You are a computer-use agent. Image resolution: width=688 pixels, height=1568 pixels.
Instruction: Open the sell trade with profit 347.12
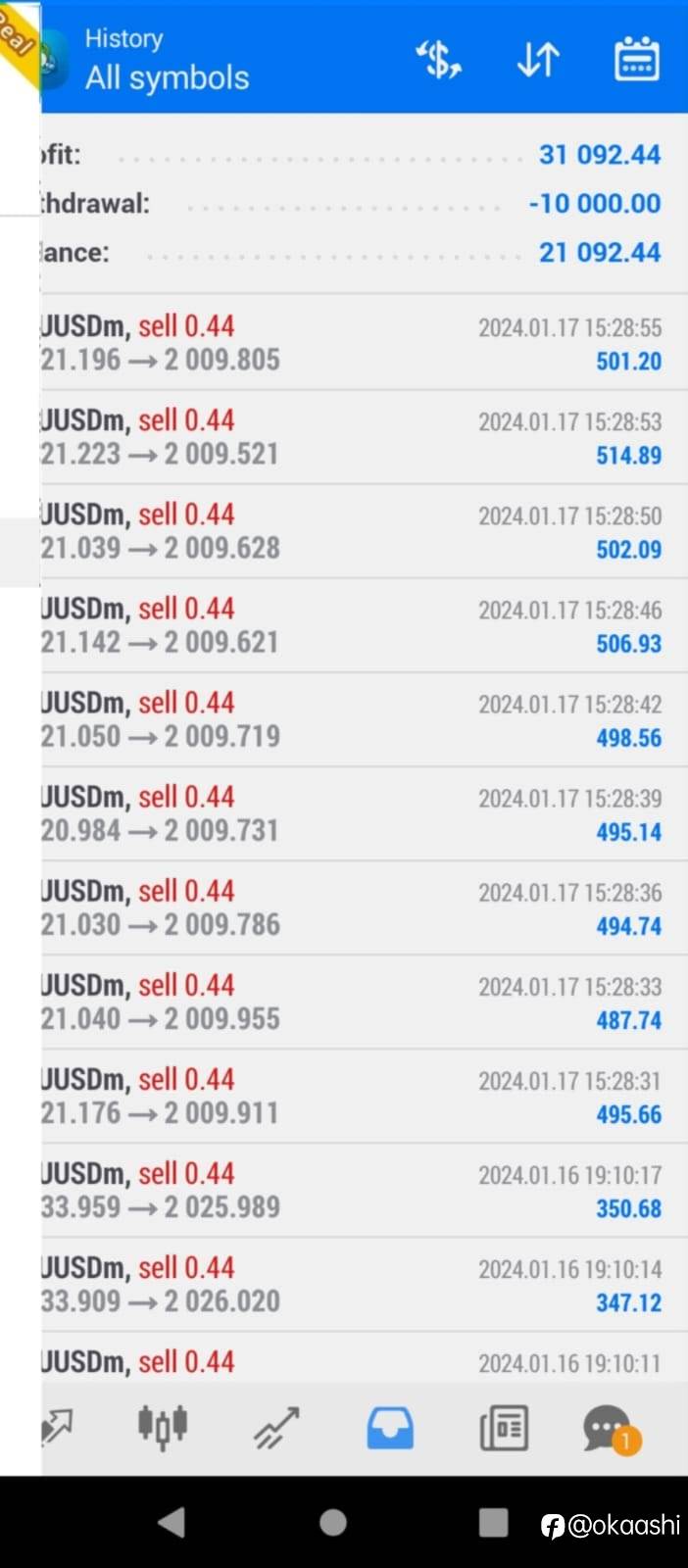pyautogui.click(x=364, y=1284)
